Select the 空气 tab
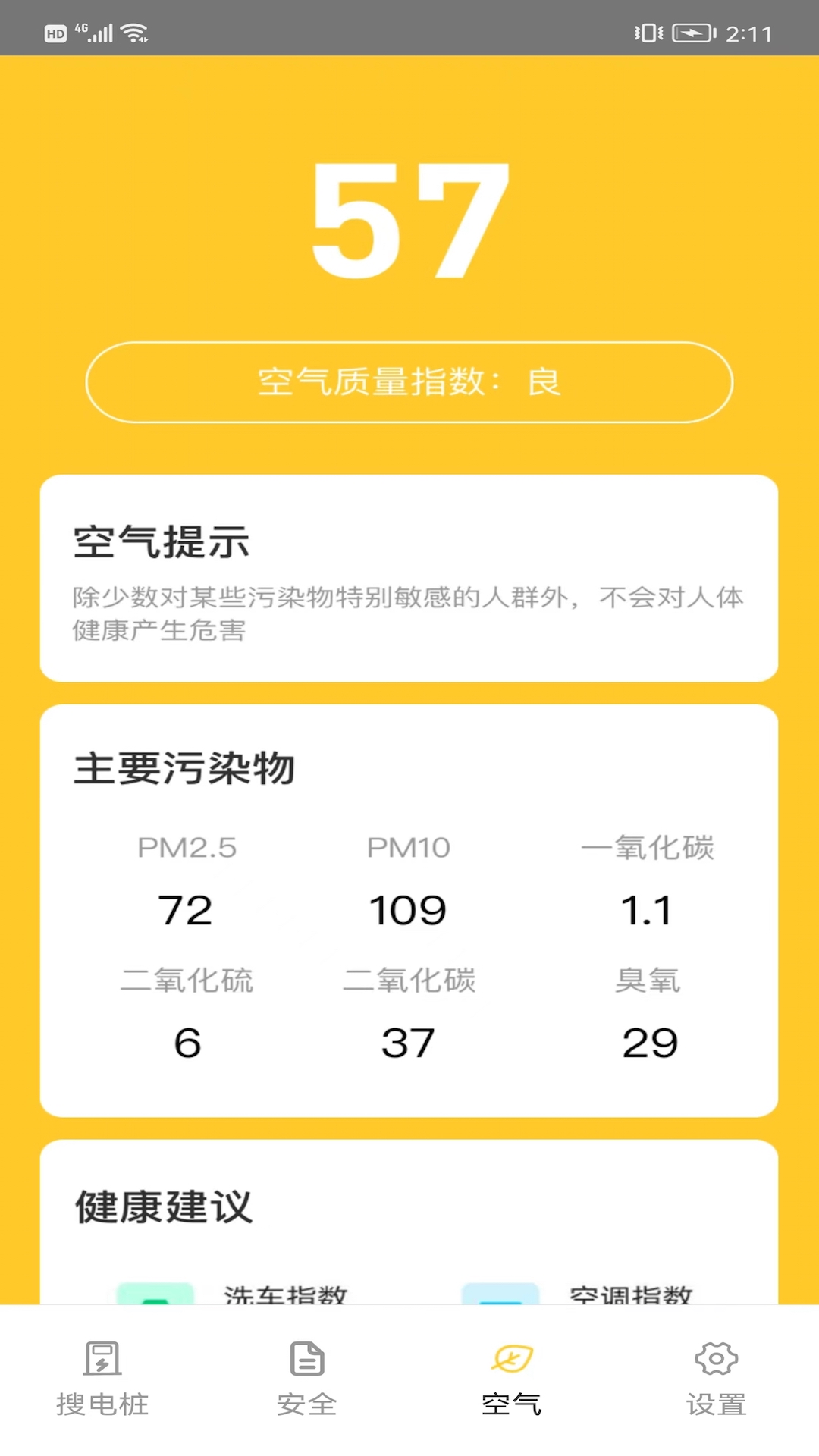Image resolution: width=819 pixels, height=1456 pixels. coord(512,1379)
